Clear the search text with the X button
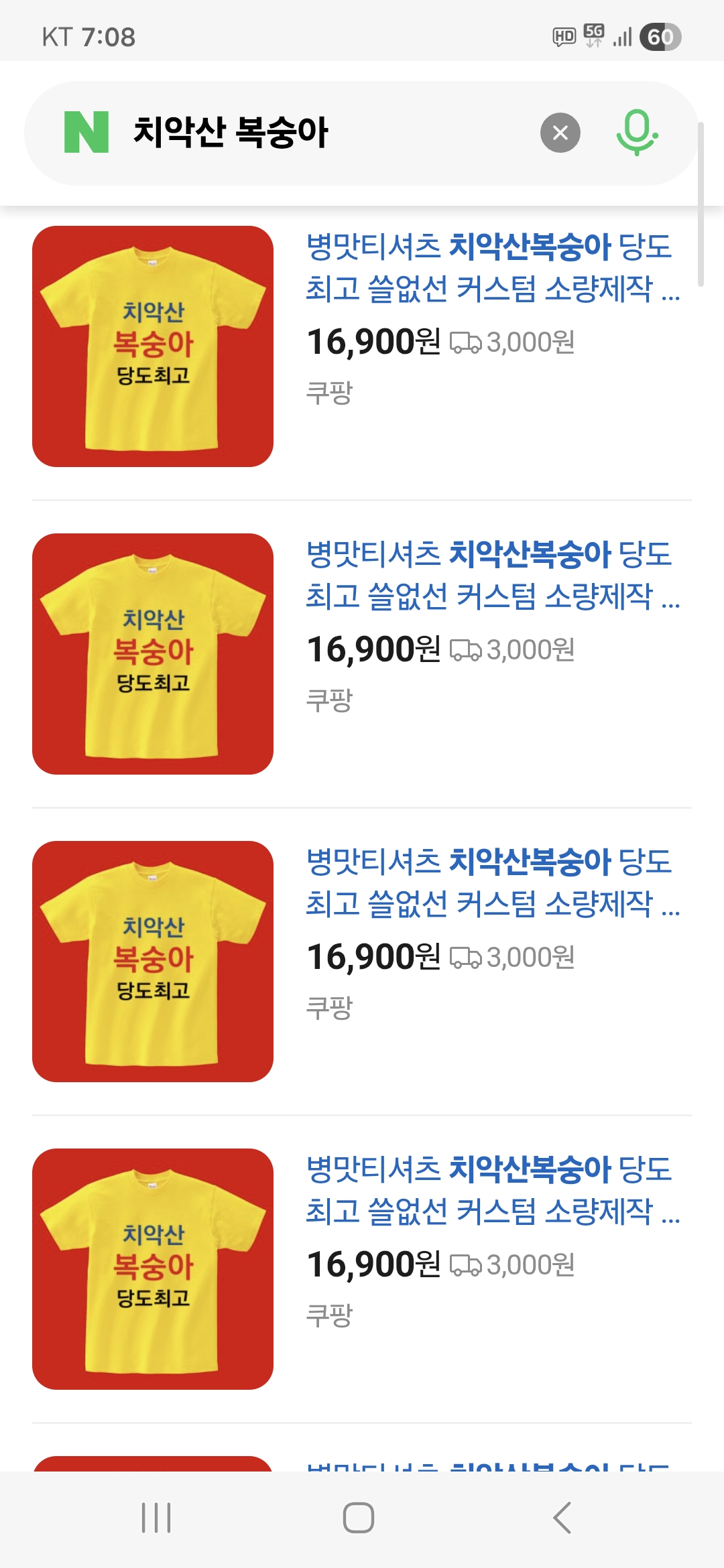This screenshot has width=724, height=1568. (560, 133)
